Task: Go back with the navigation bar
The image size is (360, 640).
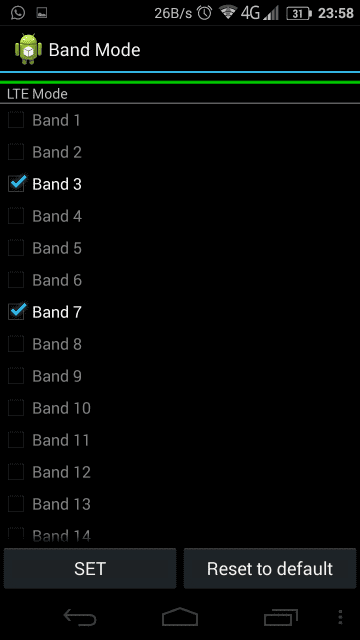Action: (80, 617)
